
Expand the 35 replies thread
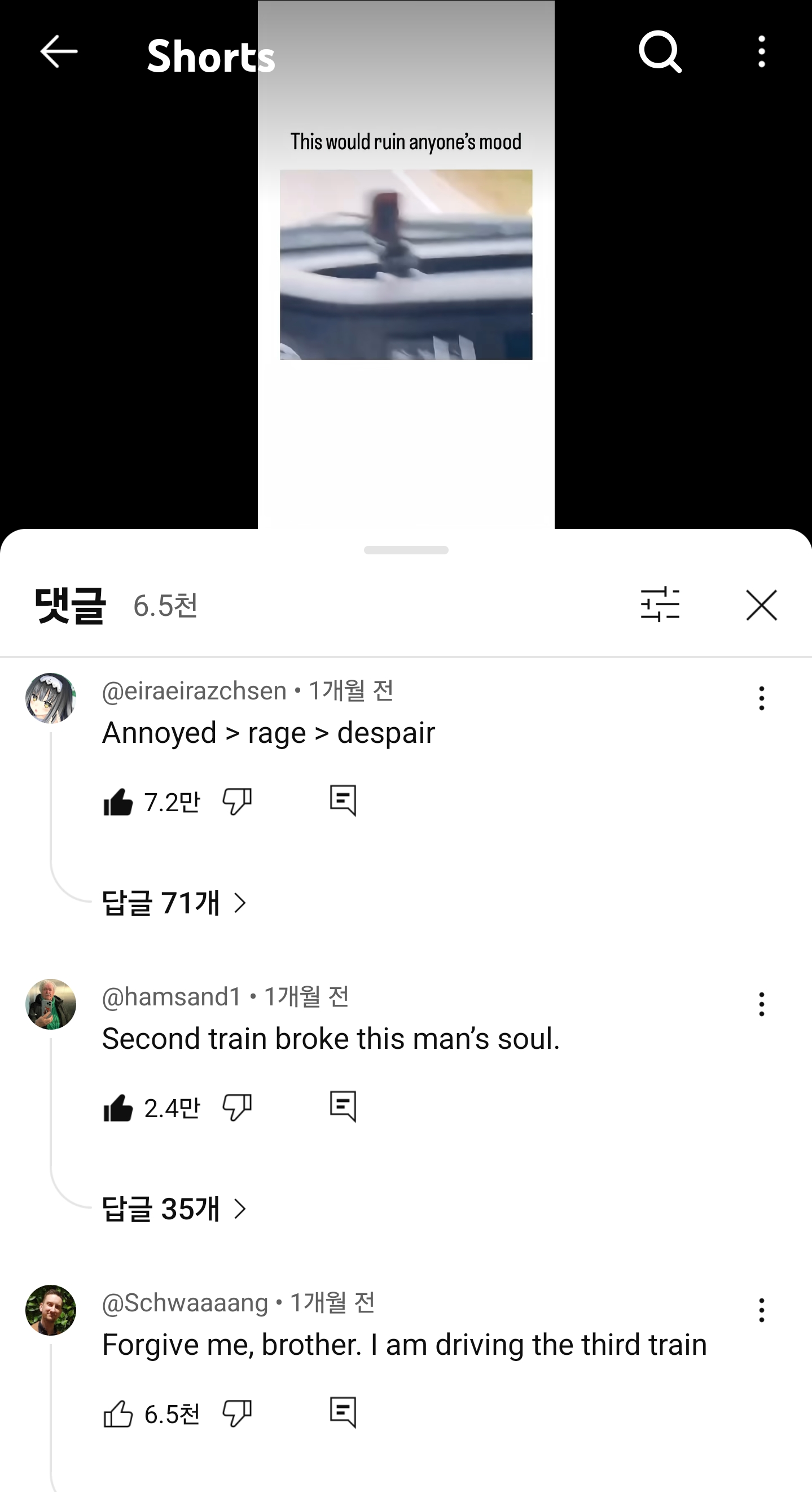click(174, 1209)
